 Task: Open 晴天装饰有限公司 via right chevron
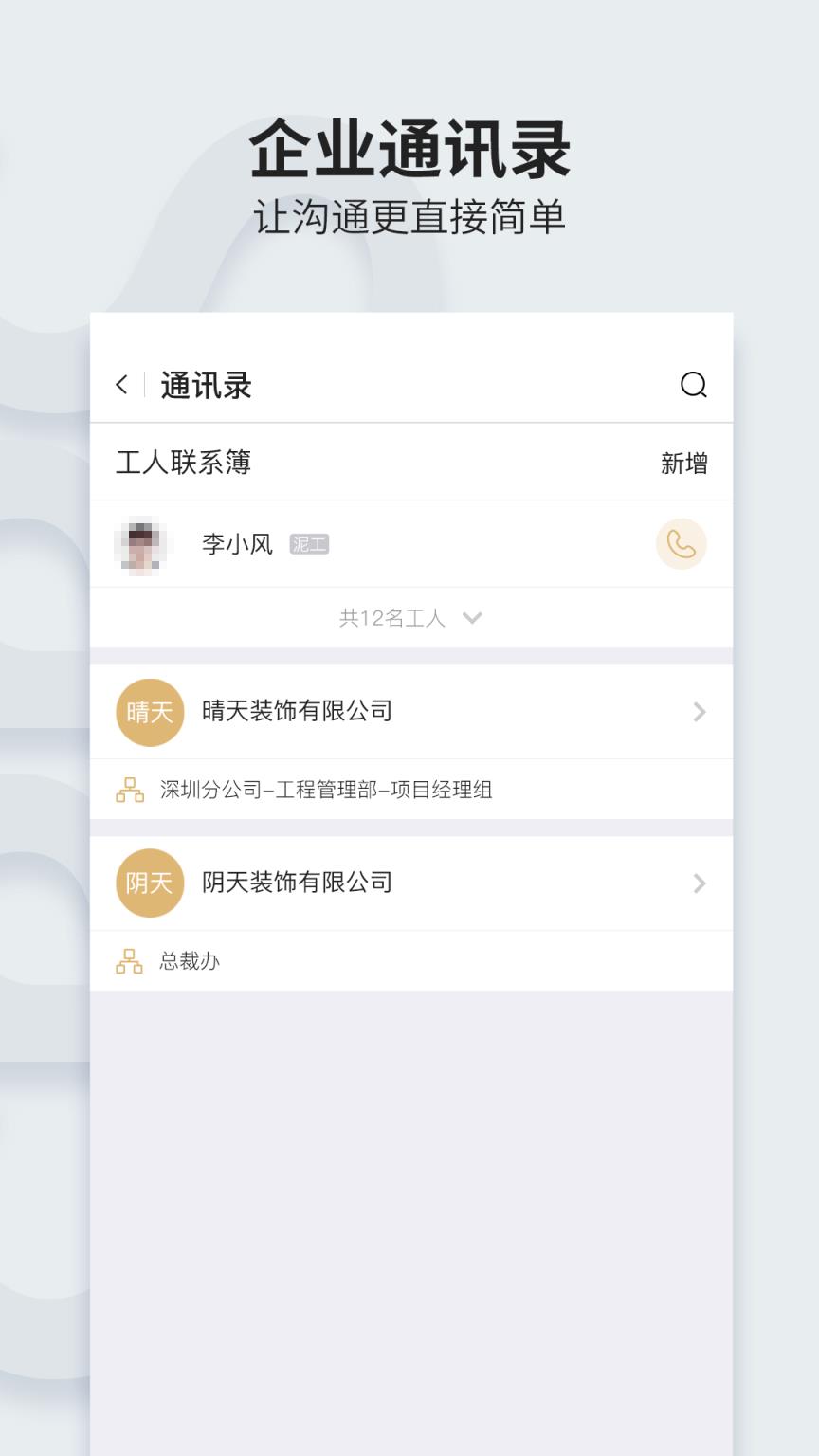point(700,712)
